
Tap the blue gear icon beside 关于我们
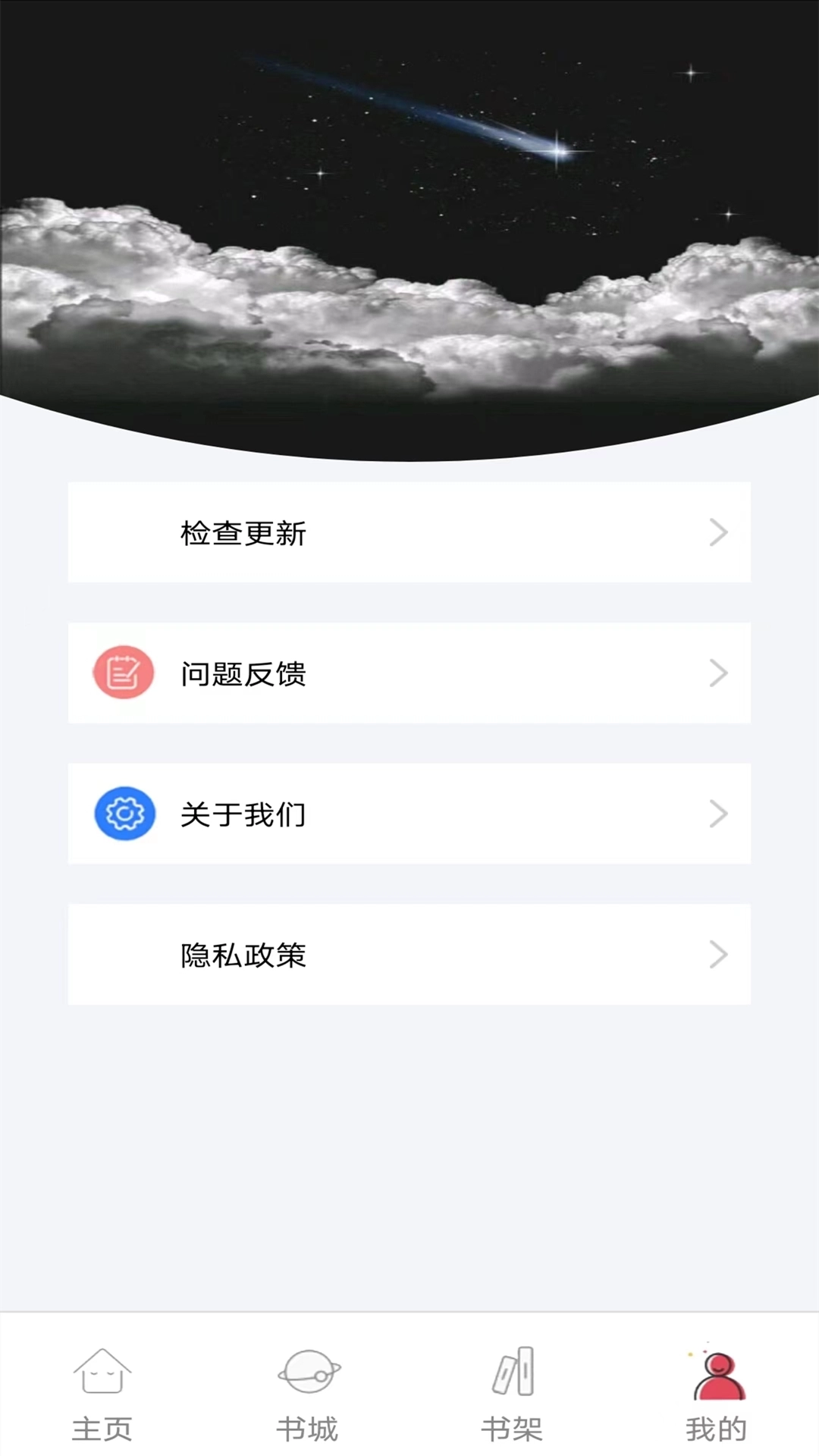[x=123, y=814]
